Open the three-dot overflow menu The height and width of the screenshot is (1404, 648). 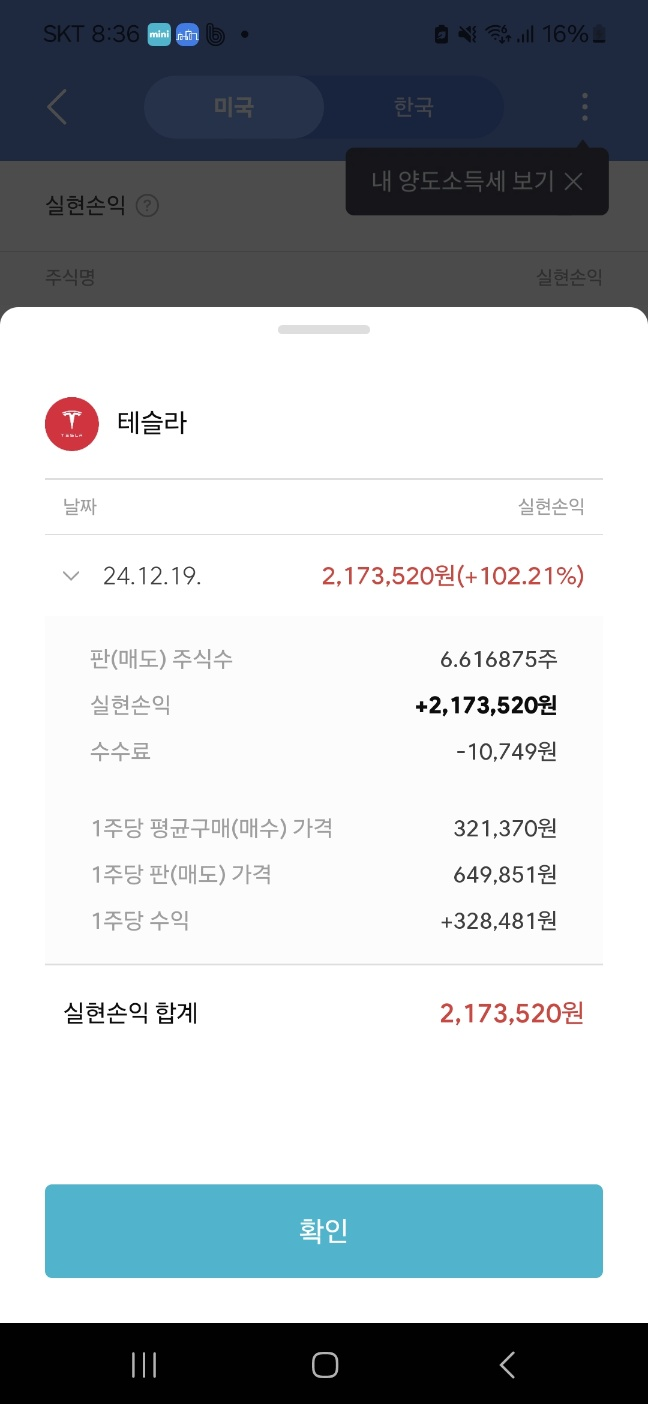pos(585,107)
